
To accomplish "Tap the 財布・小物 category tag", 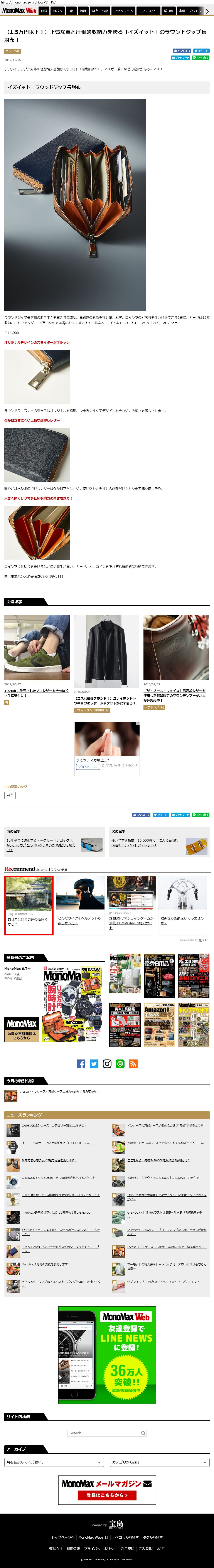I will [12, 51].
